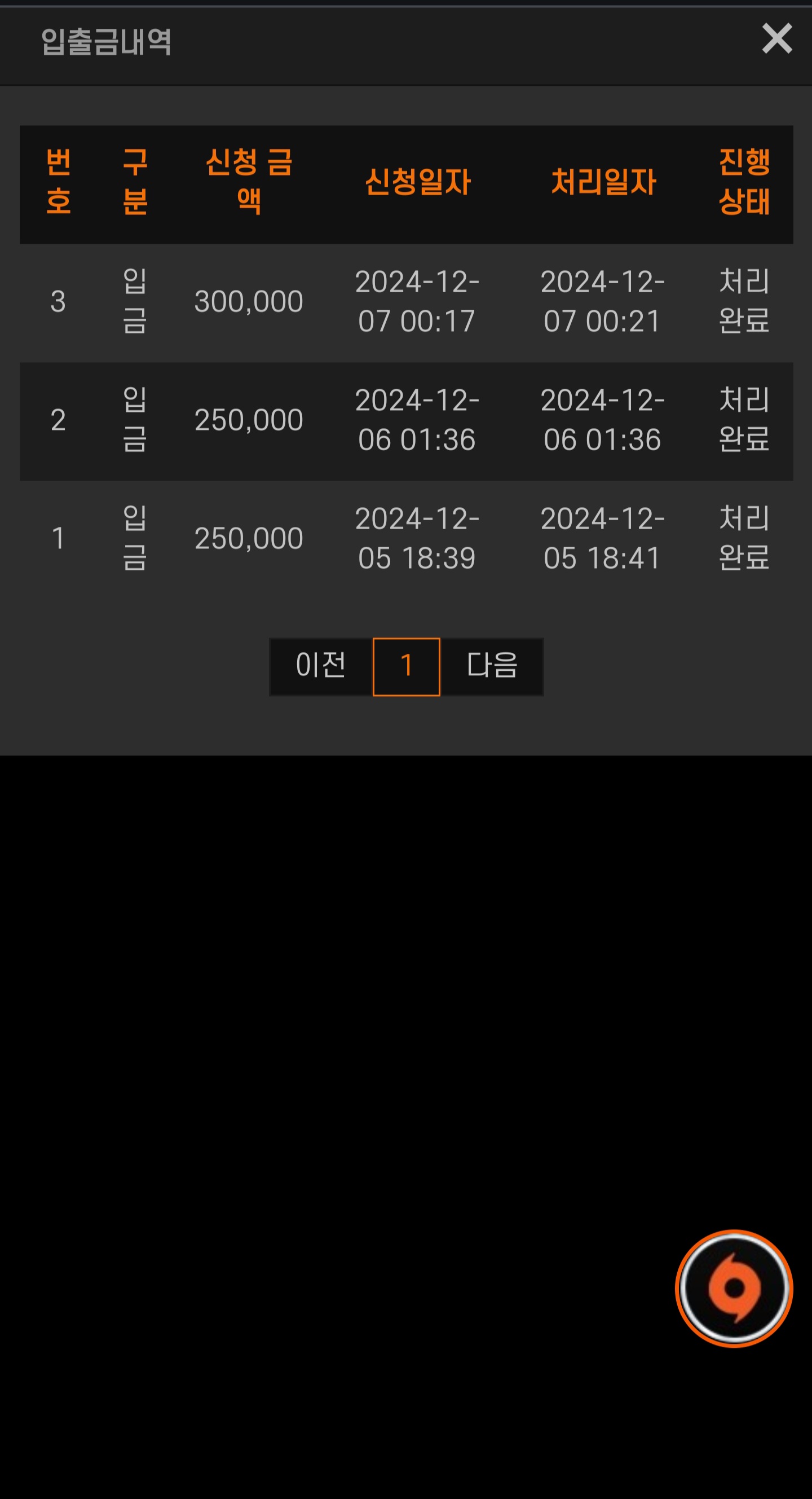Go to next page with 다음
Image resolution: width=812 pixels, height=1499 pixels.
click(492, 666)
